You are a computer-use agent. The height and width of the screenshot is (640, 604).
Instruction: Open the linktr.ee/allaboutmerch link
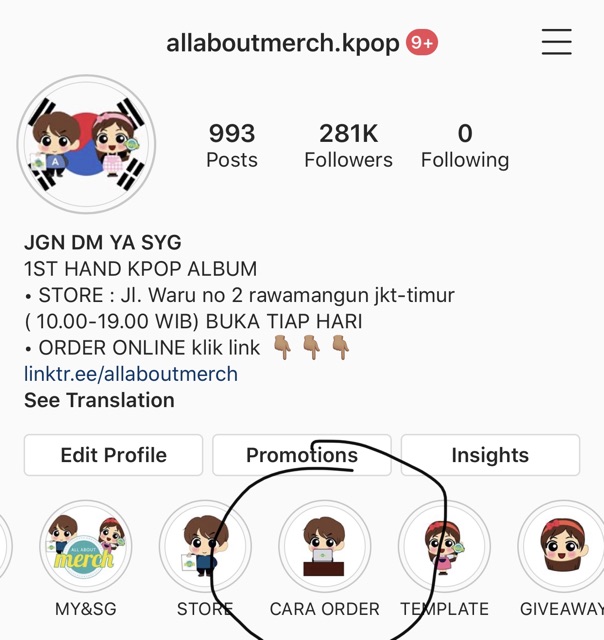[131, 374]
